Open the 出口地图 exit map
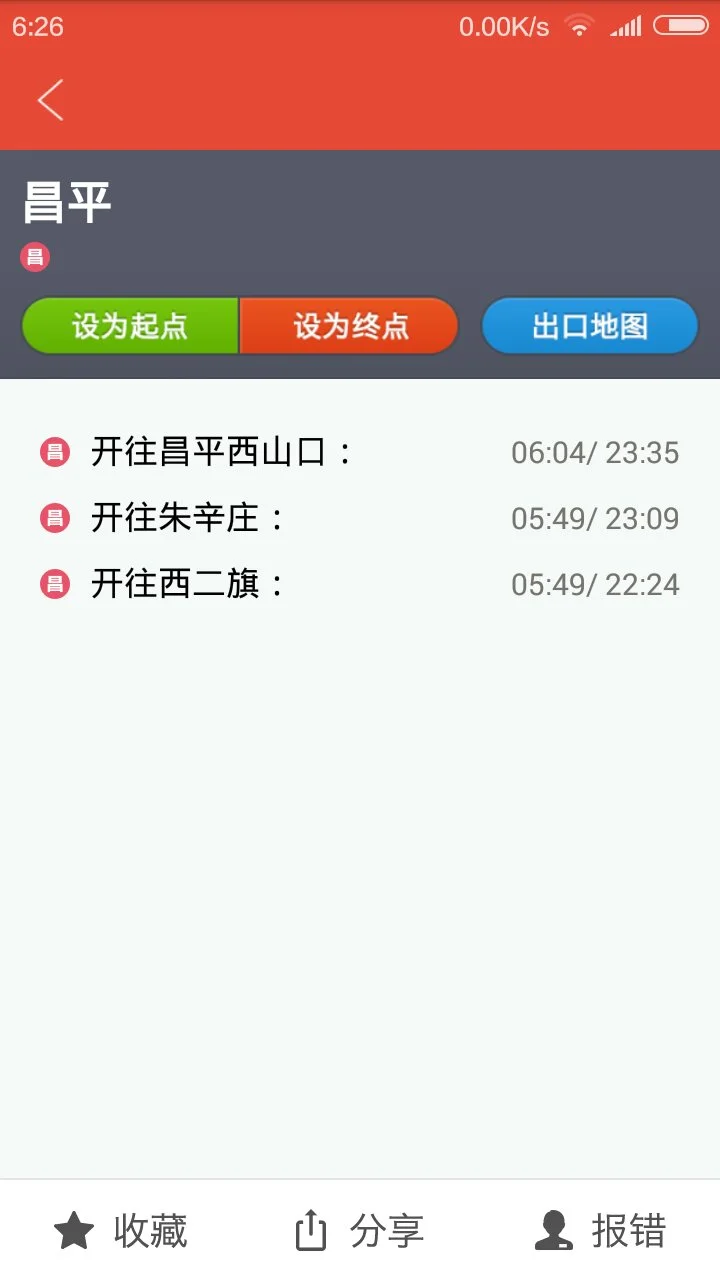Image resolution: width=720 pixels, height=1280 pixels. point(589,326)
